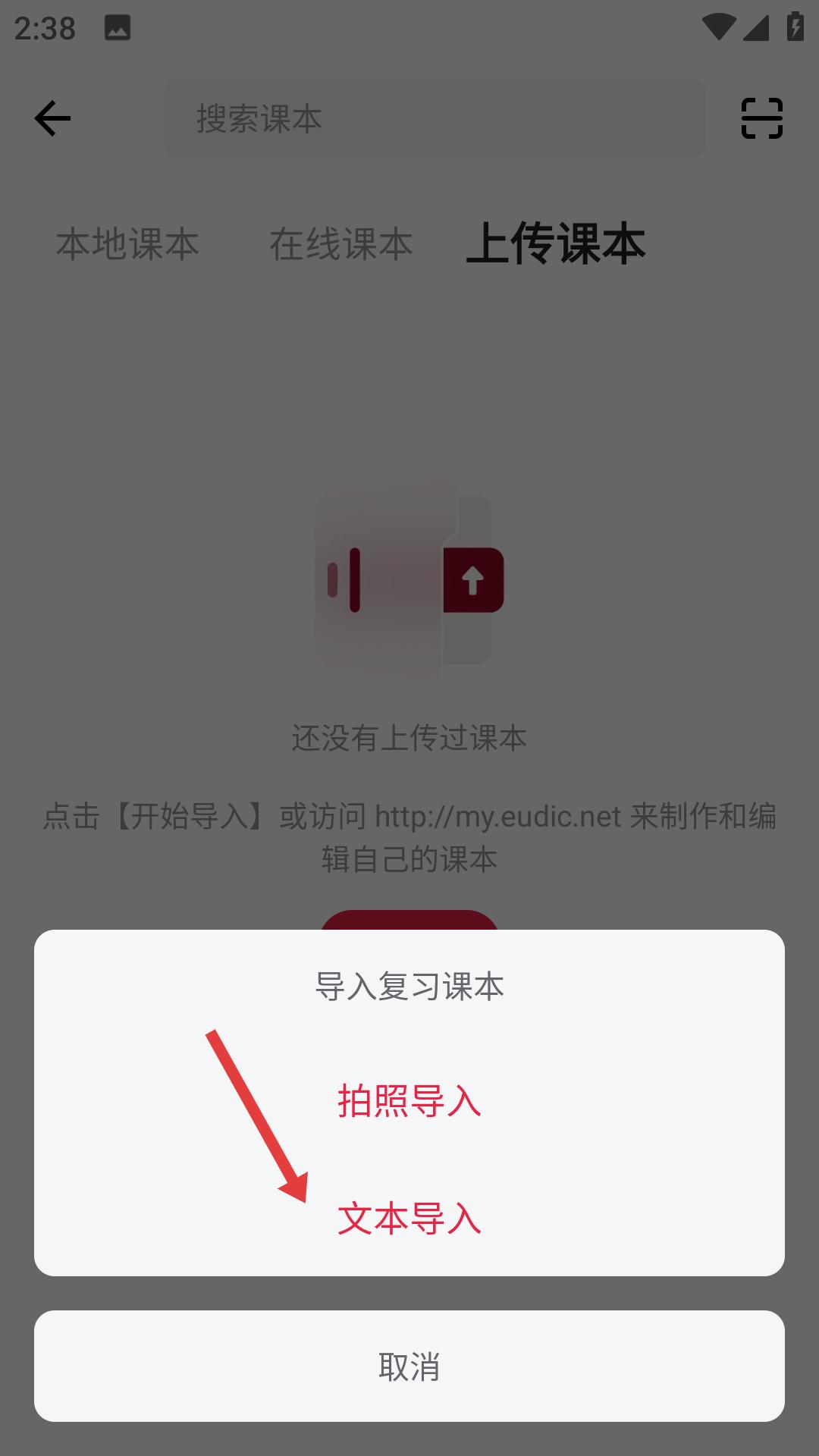Switch to the 在线课本 tab

(x=341, y=244)
